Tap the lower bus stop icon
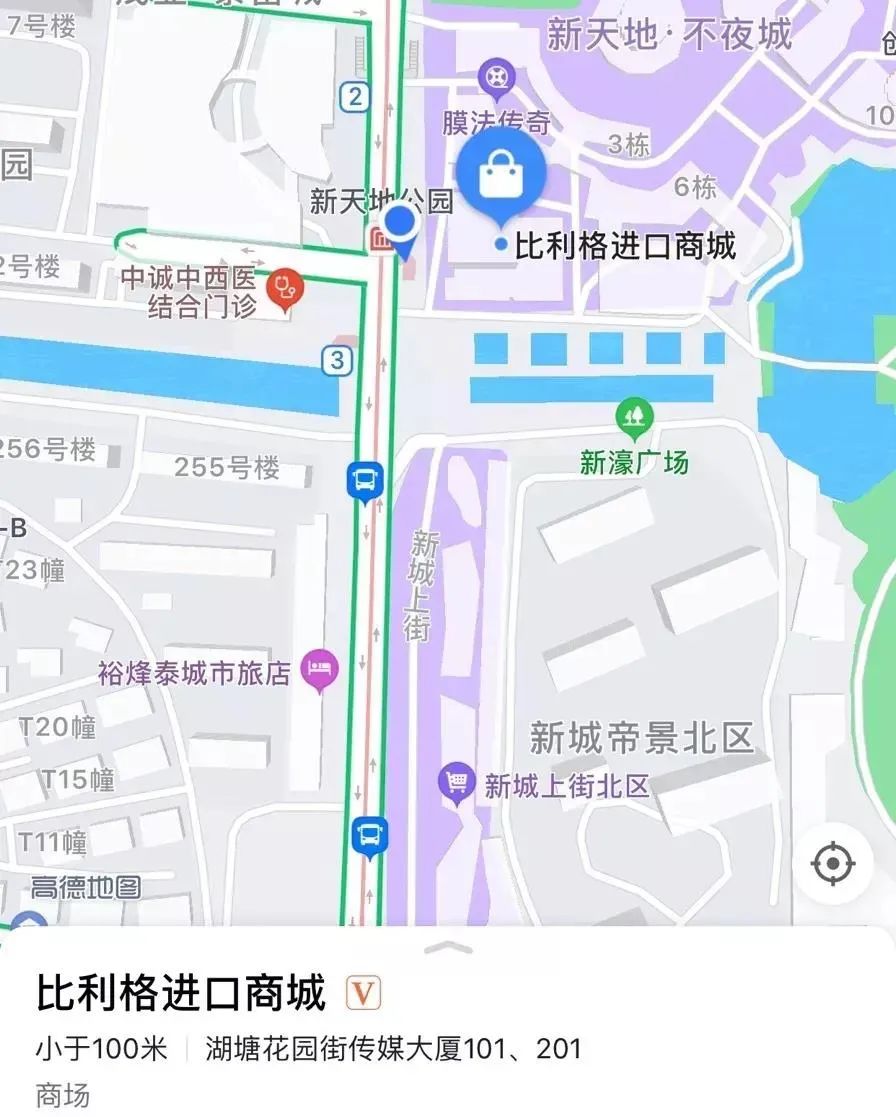 click(367, 833)
